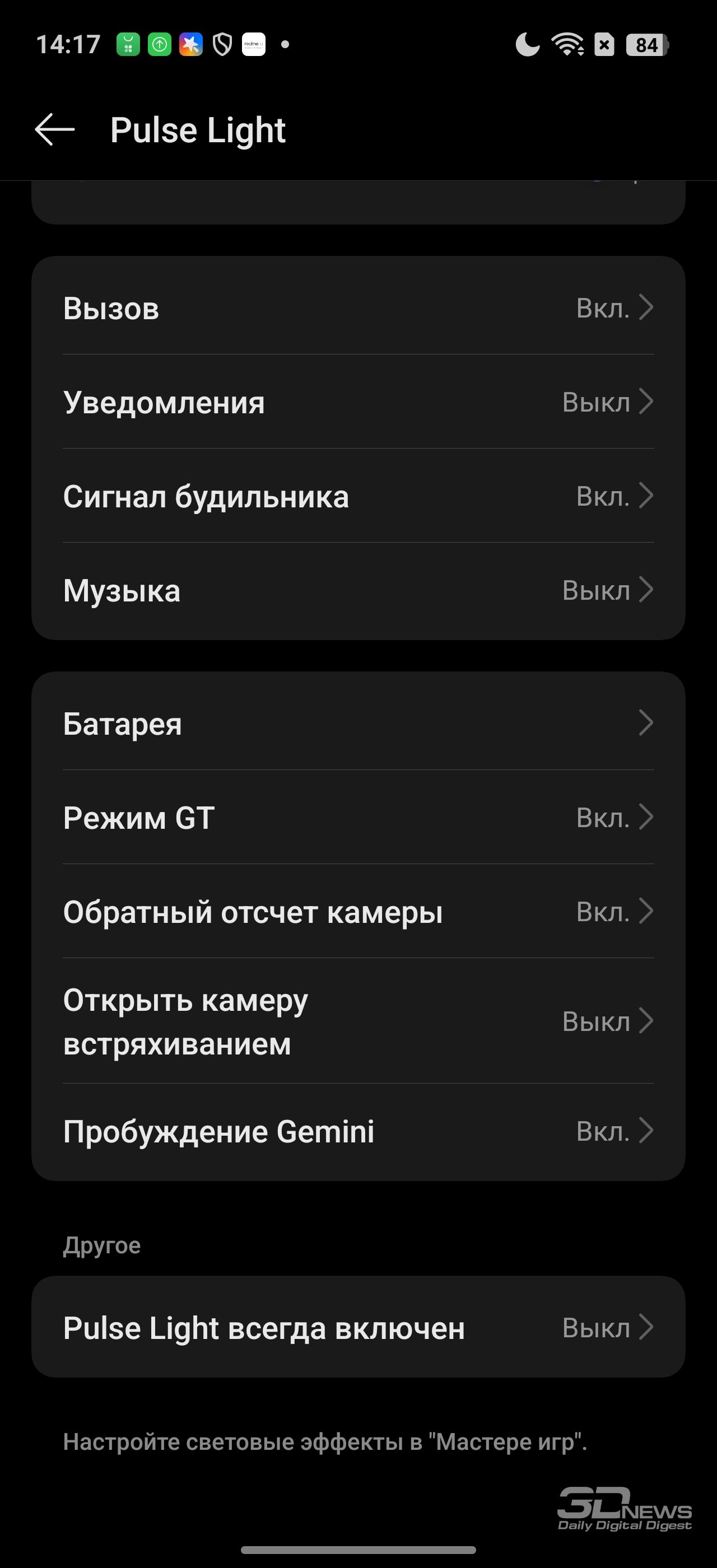Screen dimensions: 717x1568
Task: Open Обратный отсчет камеры setting
Action: coord(358,911)
